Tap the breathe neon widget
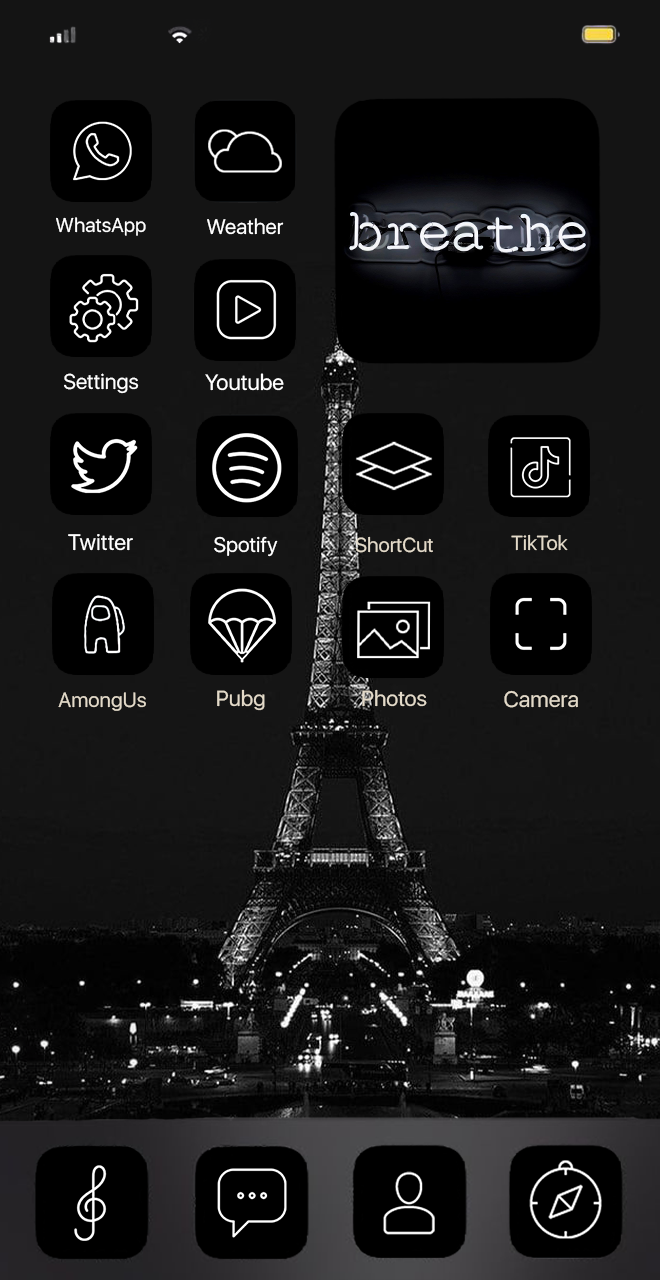This screenshot has height=1280, width=660. coord(467,230)
